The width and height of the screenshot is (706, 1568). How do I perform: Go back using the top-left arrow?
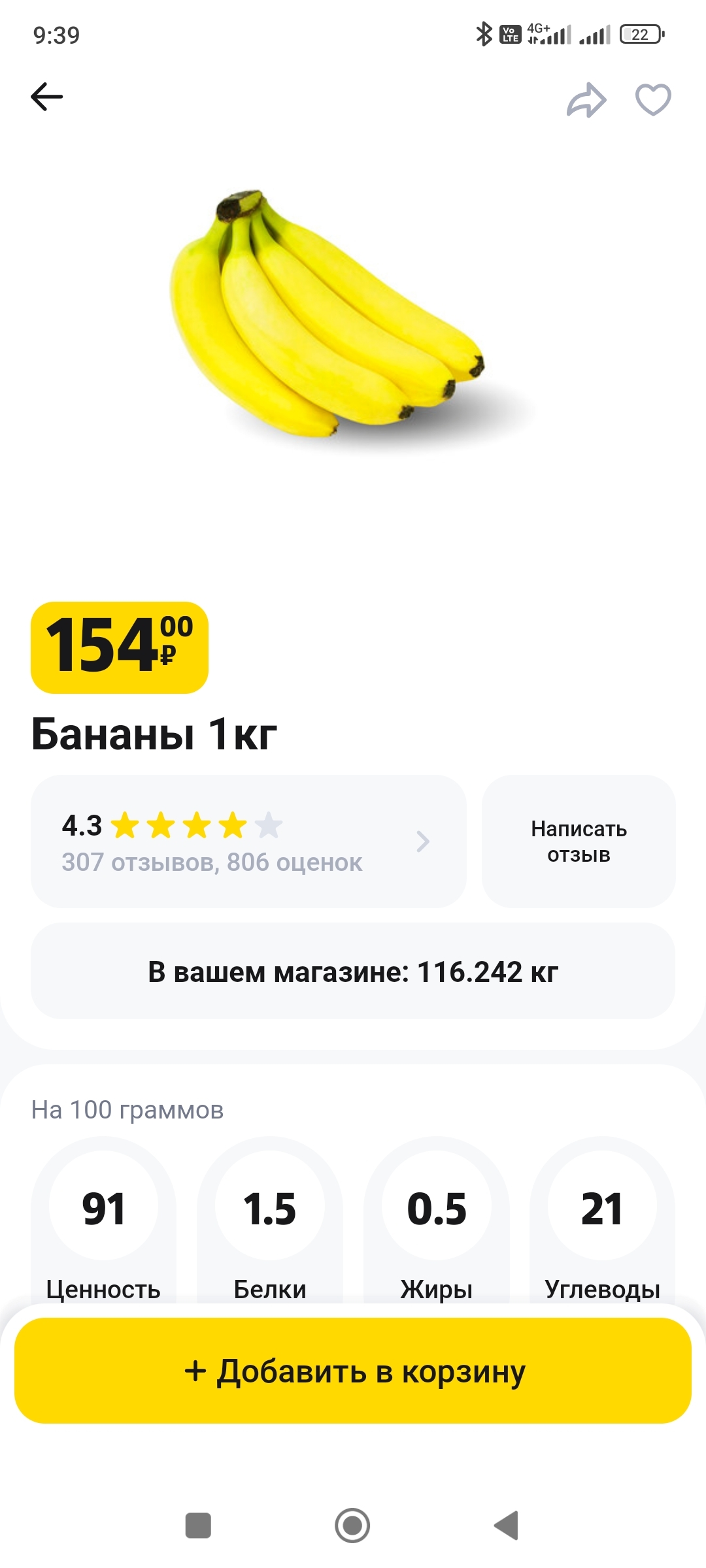(47, 97)
